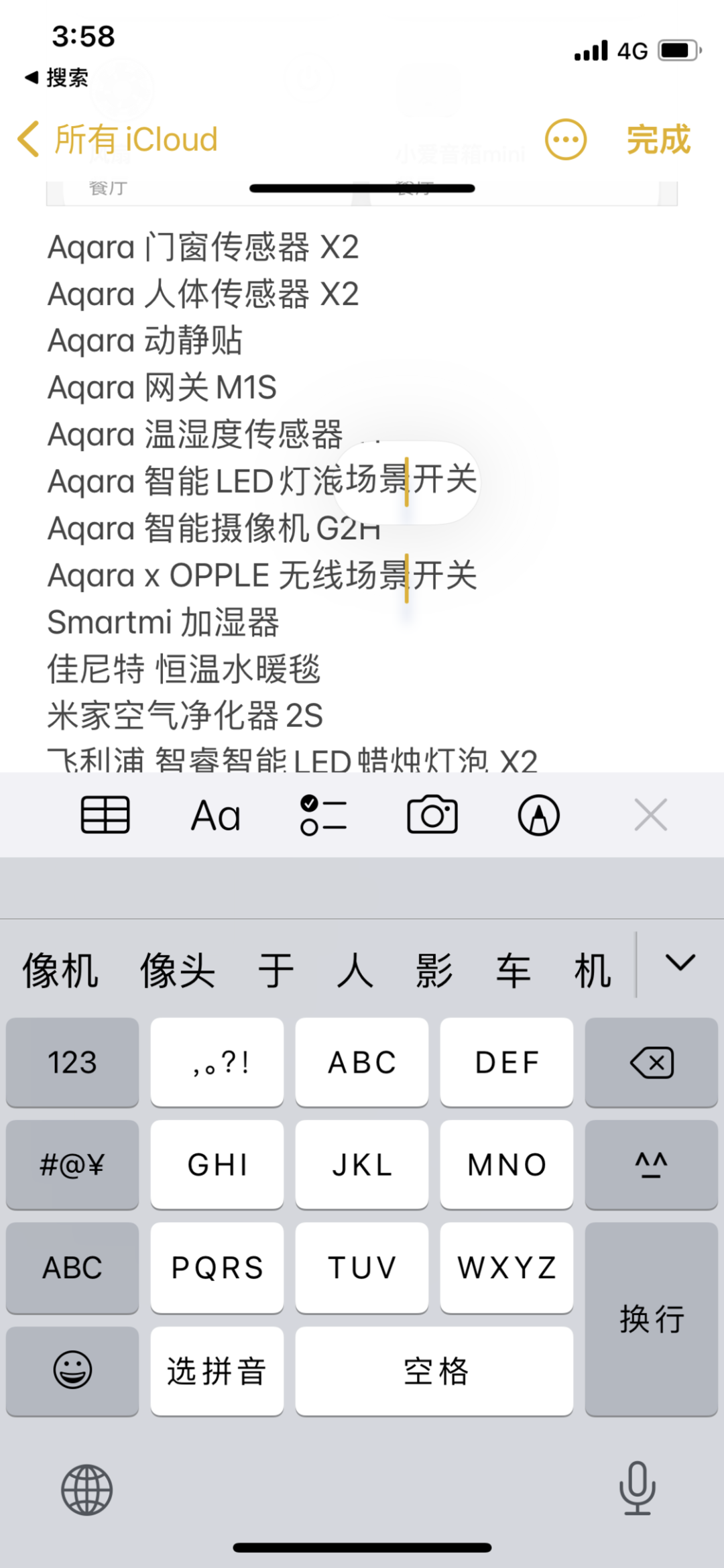The image size is (724, 1568).
Task: Add a checklist to the note
Action: point(323,815)
